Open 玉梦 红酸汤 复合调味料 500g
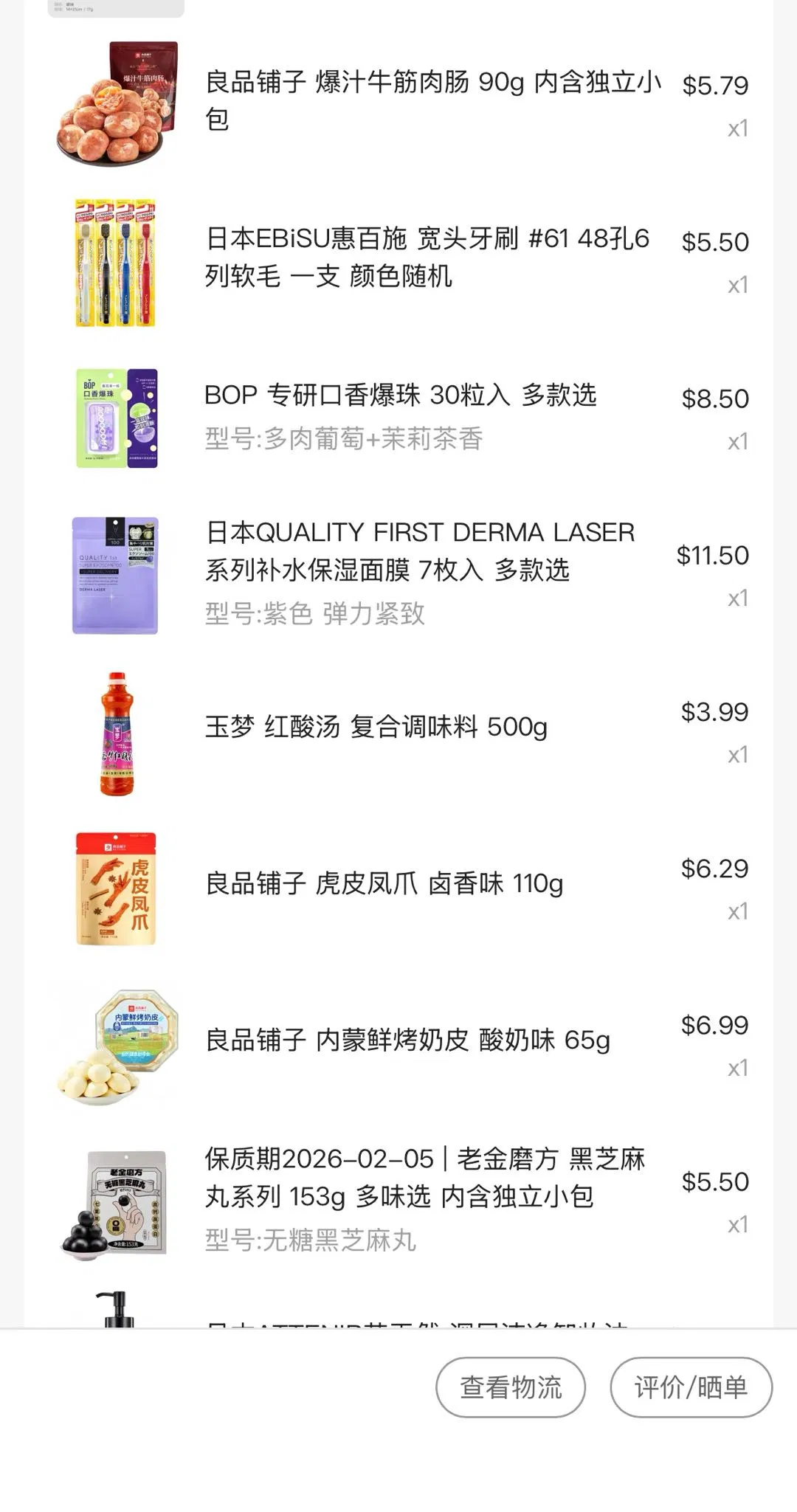Image resolution: width=797 pixels, height=1512 pixels. [x=376, y=727]
